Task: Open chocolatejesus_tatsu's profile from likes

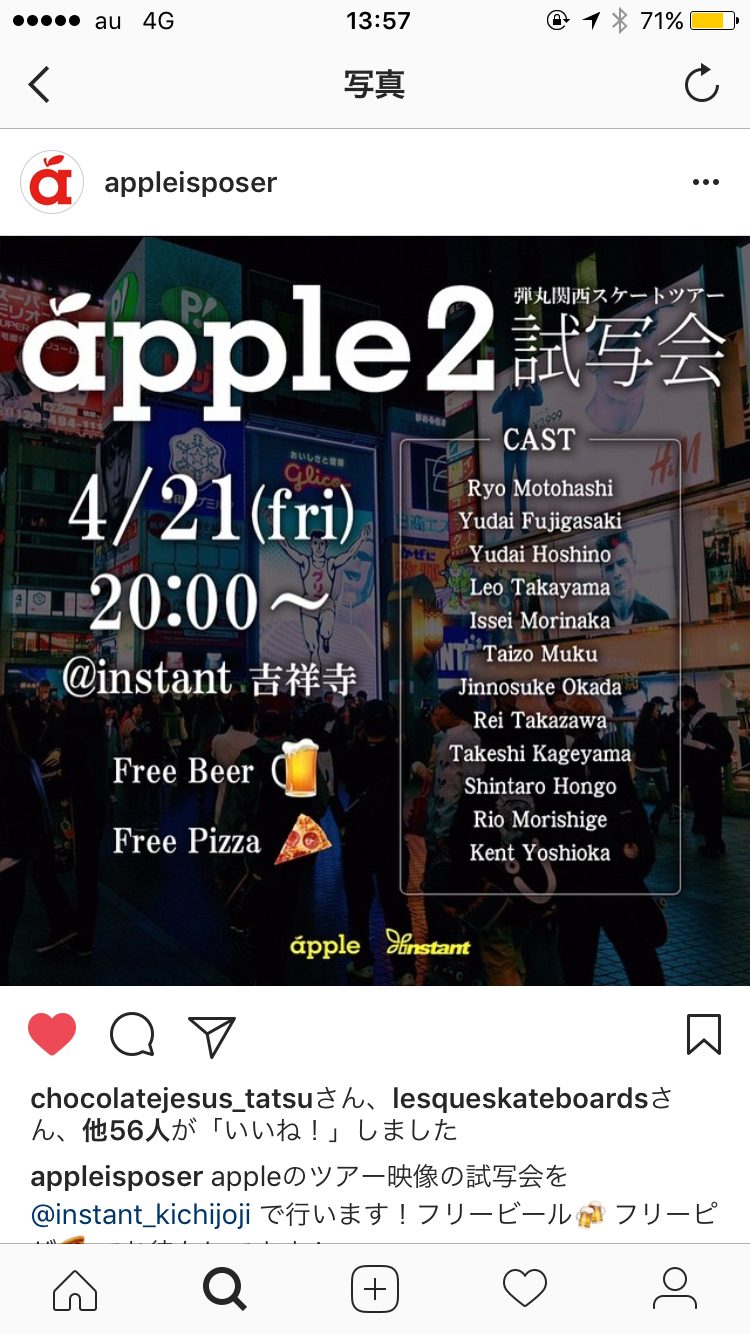Action: point(172,1098)
